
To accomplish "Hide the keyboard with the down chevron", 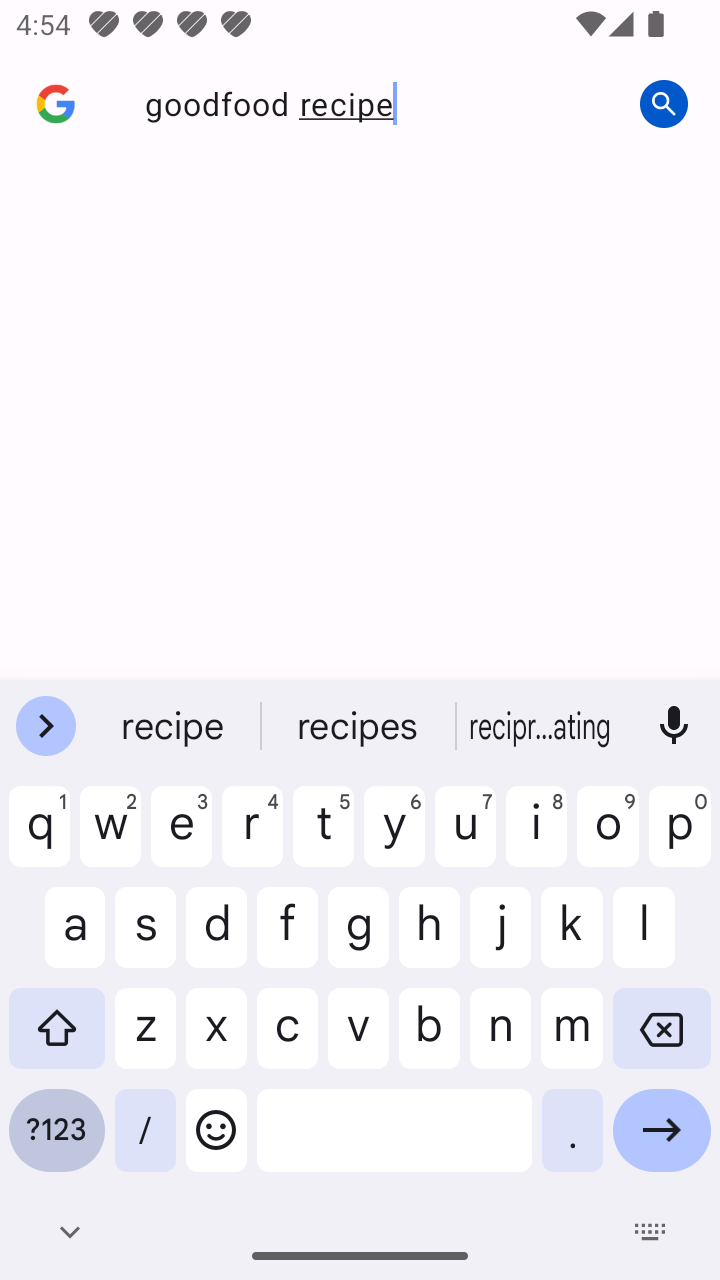I will tap(69, 1232).
